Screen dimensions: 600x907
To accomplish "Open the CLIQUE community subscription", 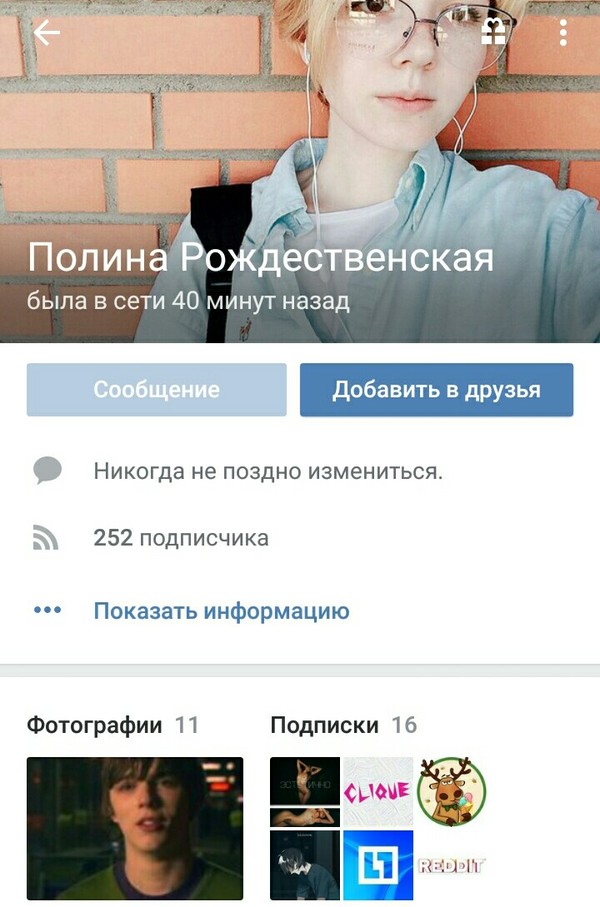I will (377, 791).
